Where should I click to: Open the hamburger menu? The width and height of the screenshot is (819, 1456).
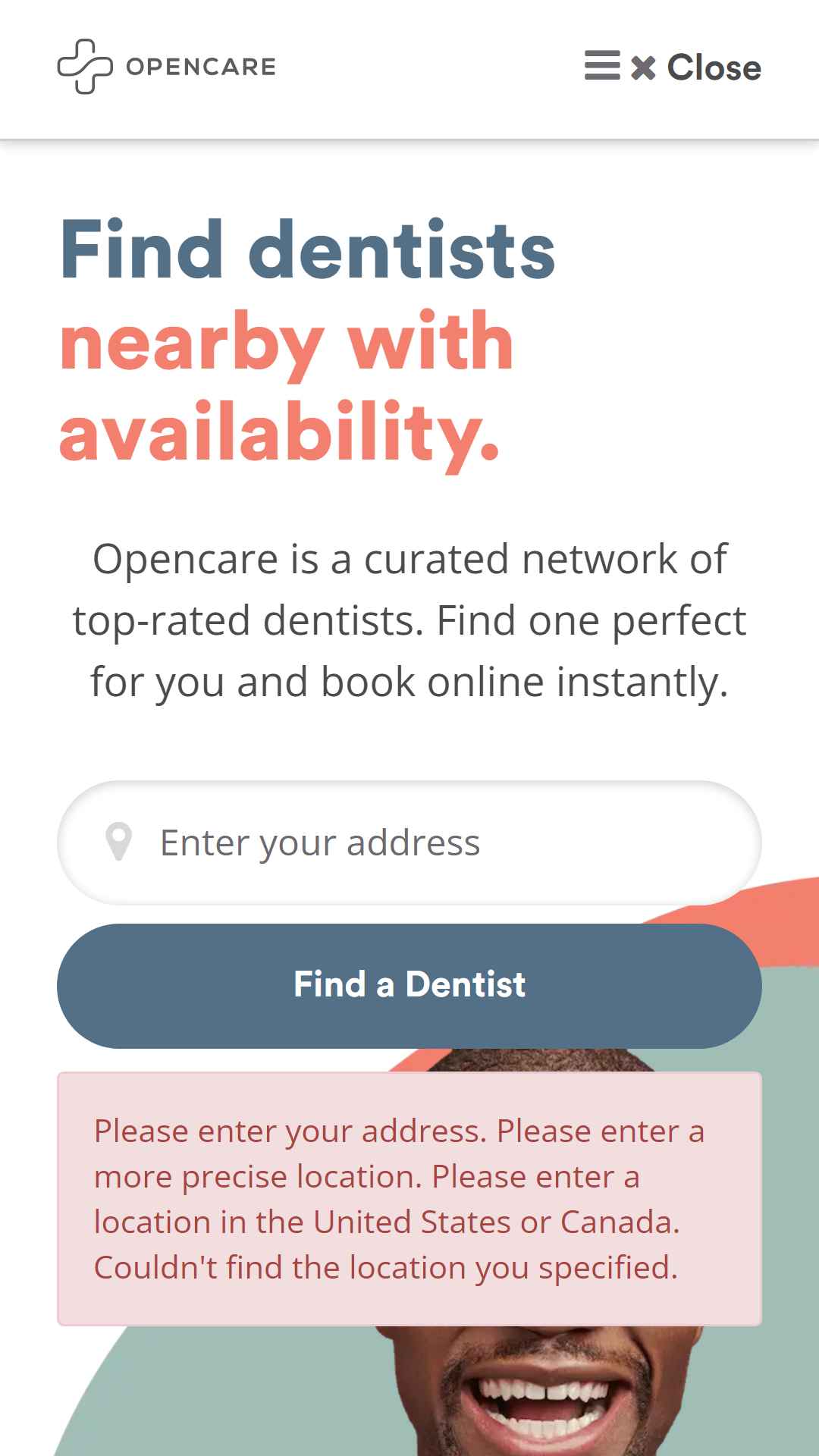click(602, 66)
